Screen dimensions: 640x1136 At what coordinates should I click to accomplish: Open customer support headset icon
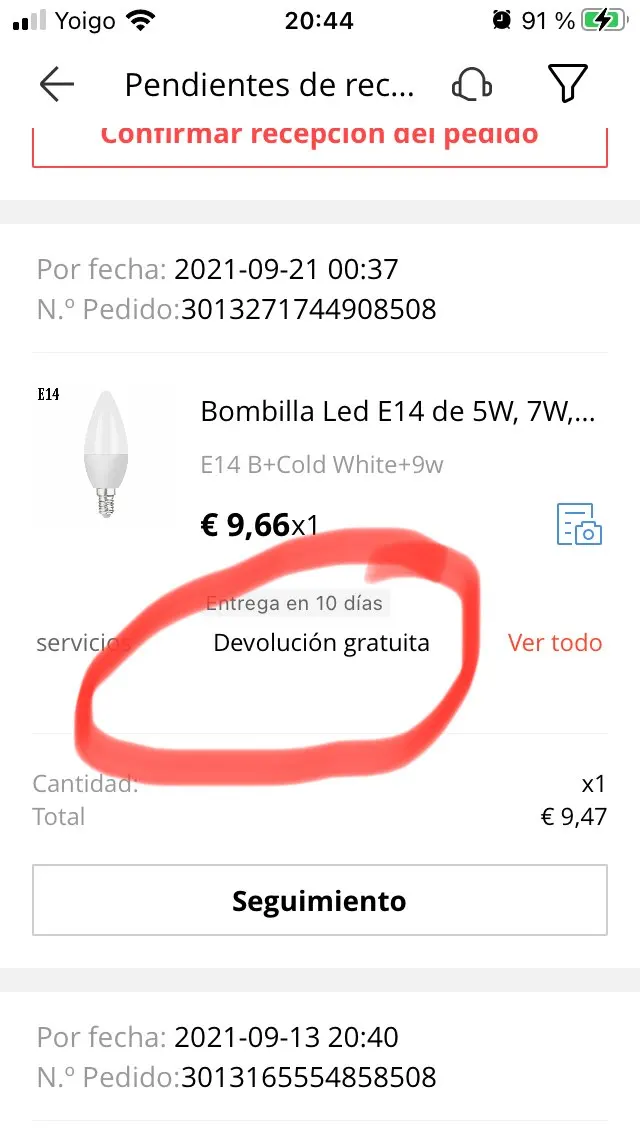(471, 85)
